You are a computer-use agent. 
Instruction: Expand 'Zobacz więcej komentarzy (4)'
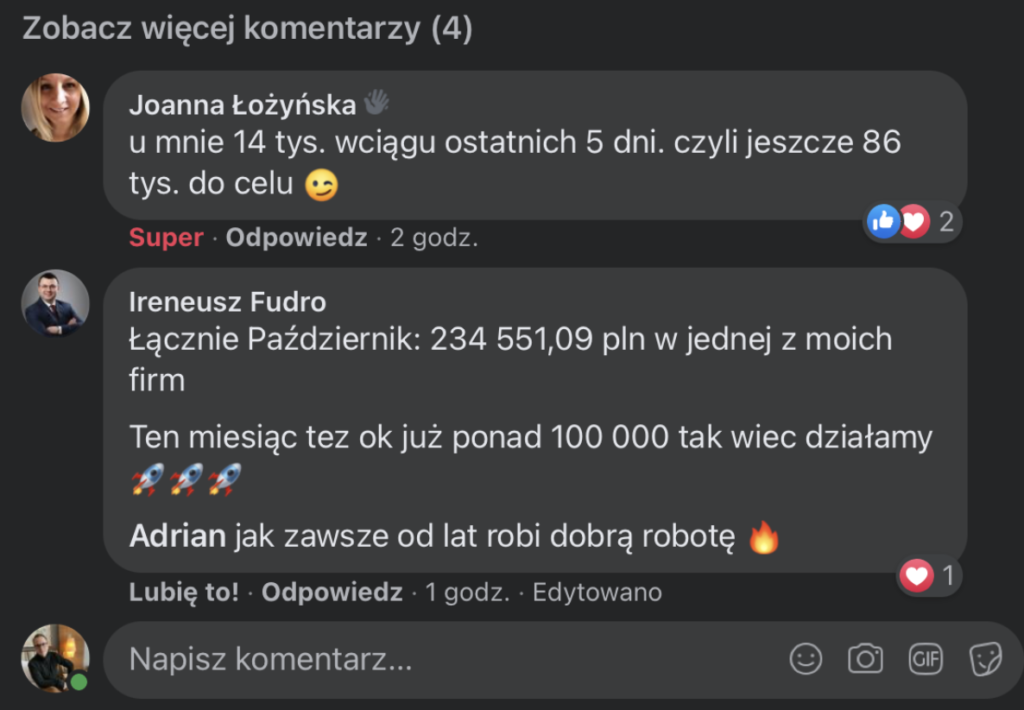247,29
